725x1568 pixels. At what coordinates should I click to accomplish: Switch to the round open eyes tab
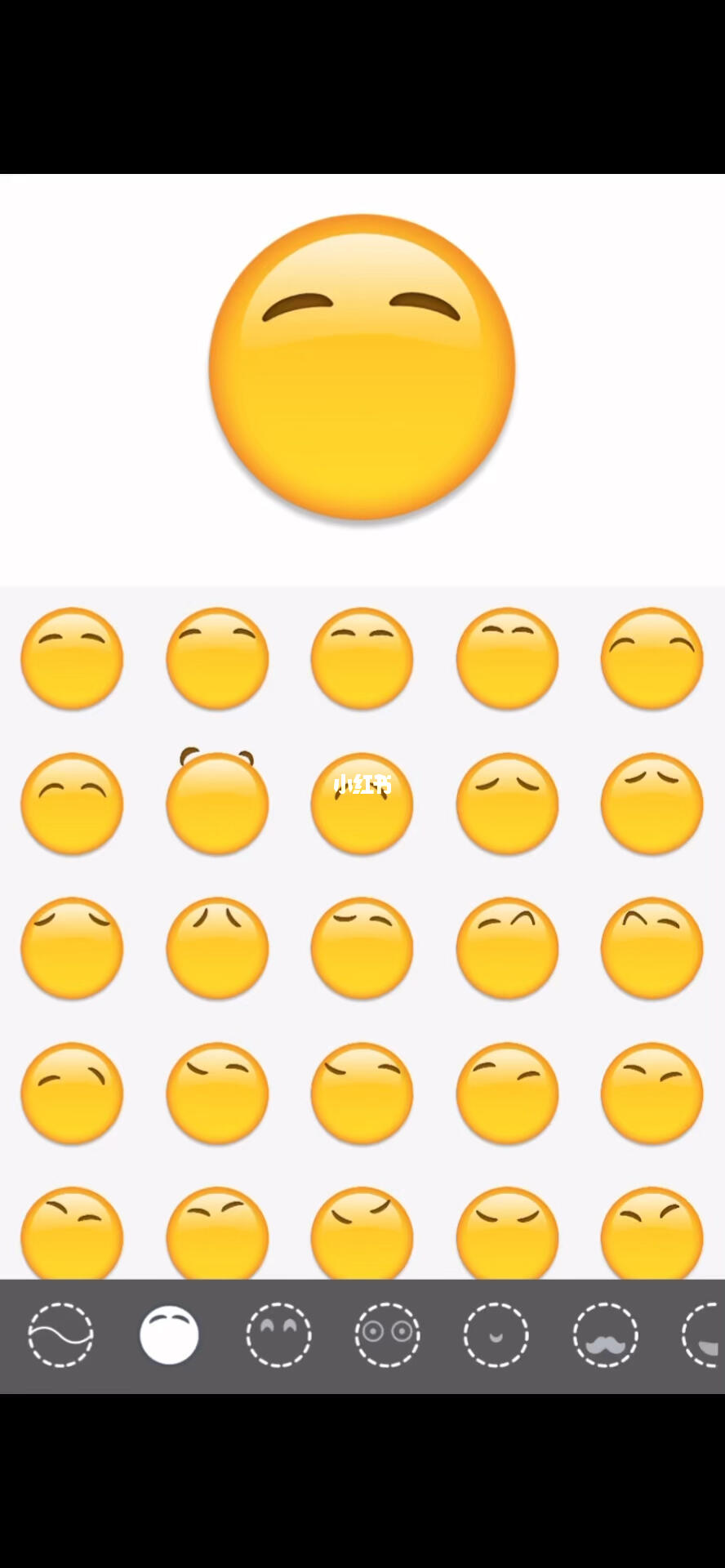[387, 1335]
